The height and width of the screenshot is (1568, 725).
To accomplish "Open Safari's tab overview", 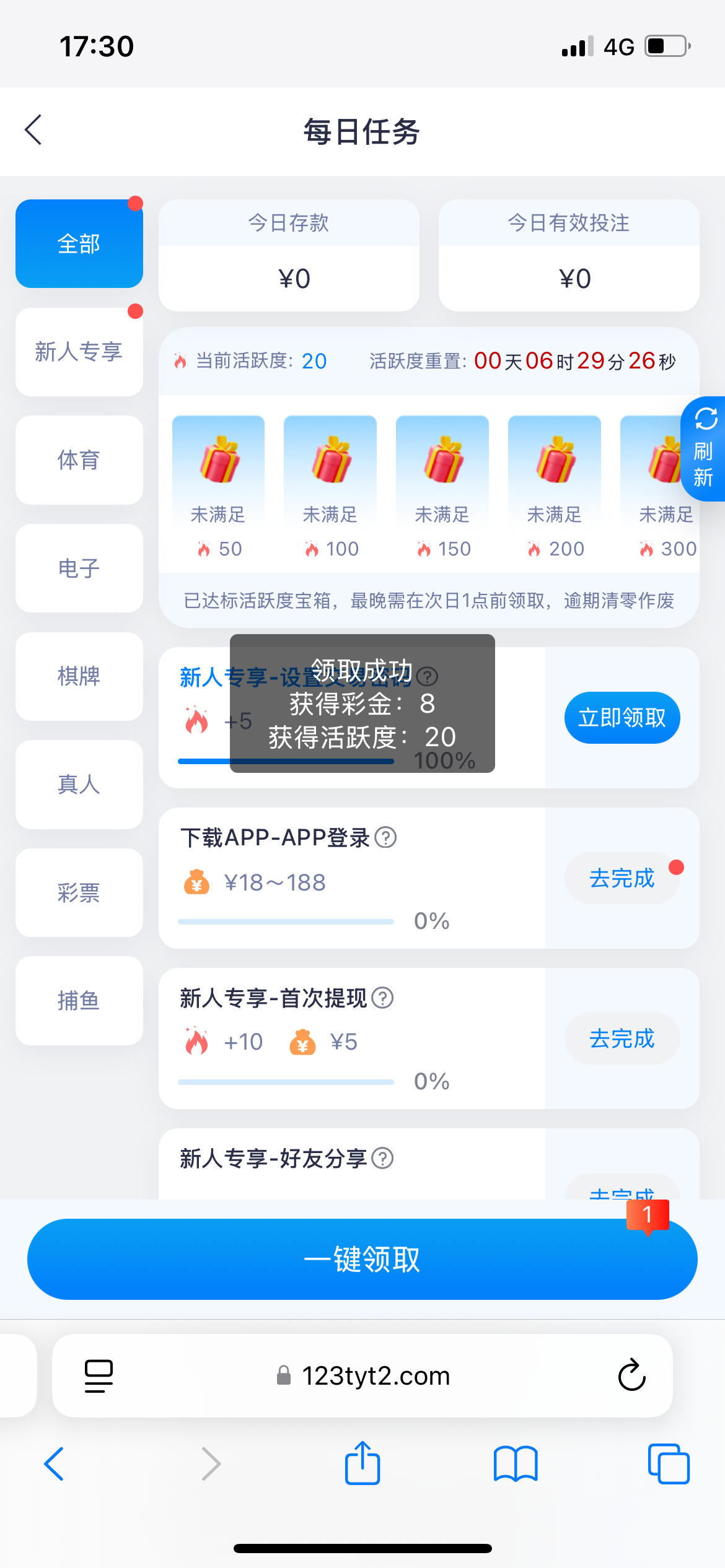I will click(x=668, y=1463).
